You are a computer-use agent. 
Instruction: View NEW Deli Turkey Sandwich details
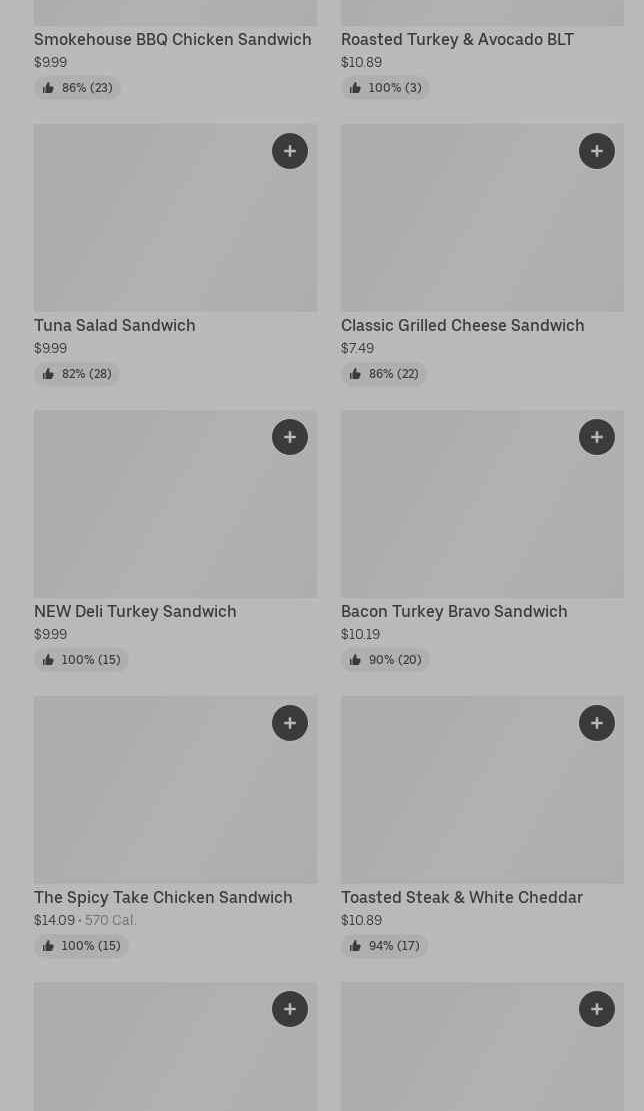[135, 611]
